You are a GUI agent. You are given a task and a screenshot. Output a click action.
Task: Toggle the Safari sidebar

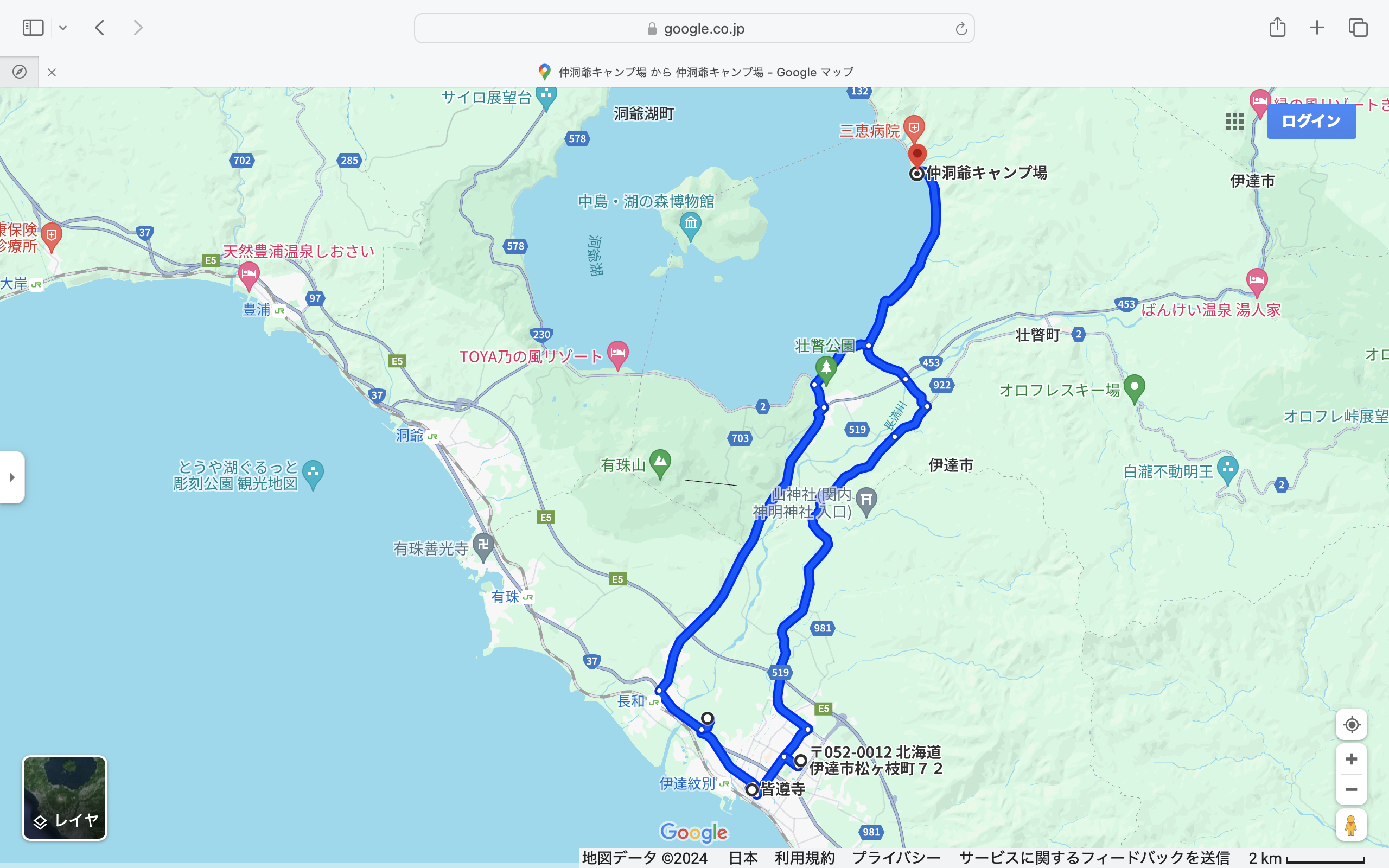click(x=33, y=28)
